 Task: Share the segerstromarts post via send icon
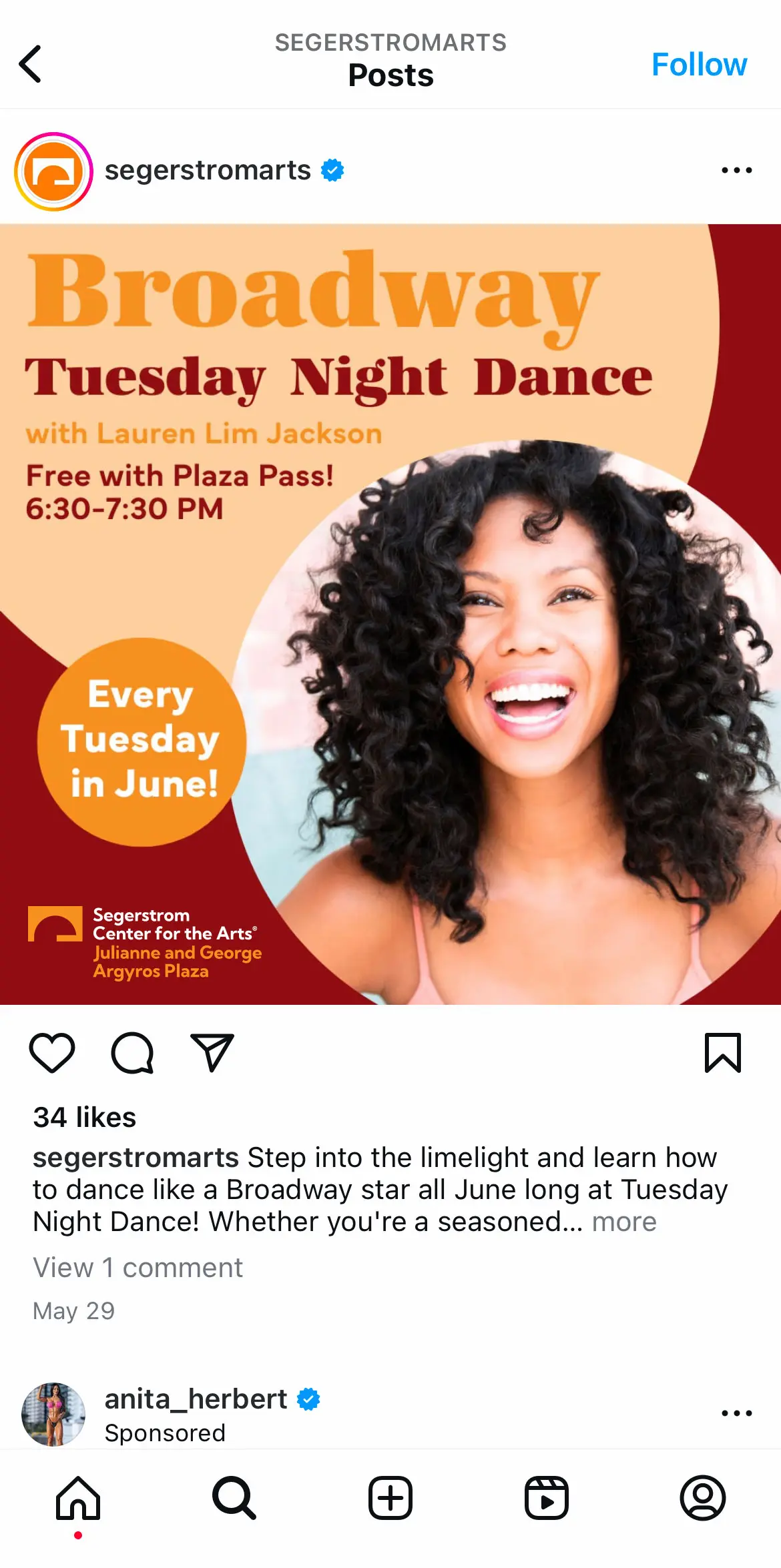coord(212,1053)
